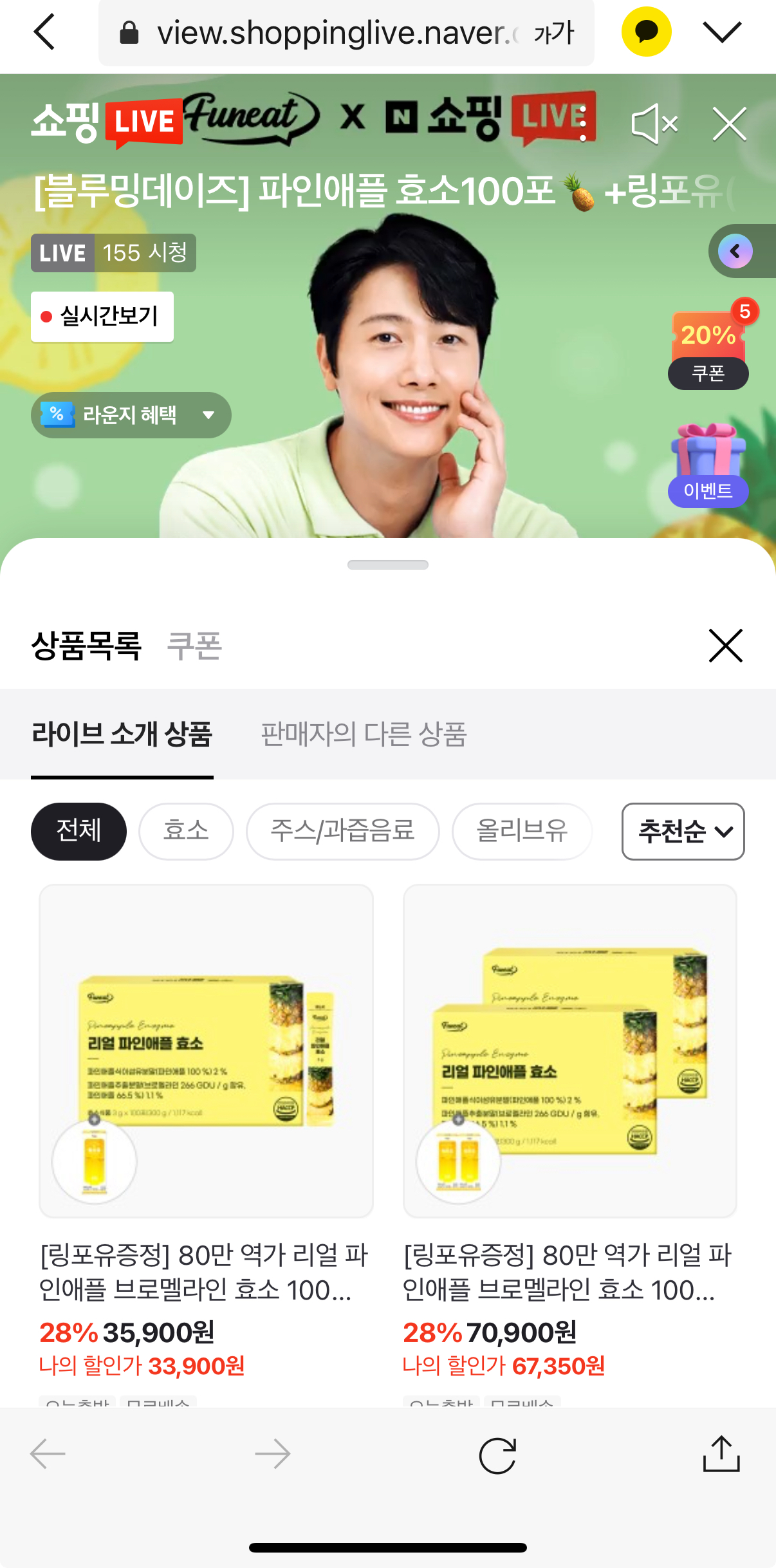This screenshot has width=776, height=1568.
Task: Tap the address bar with the shoppinglive URL
Action: [335, 33]
